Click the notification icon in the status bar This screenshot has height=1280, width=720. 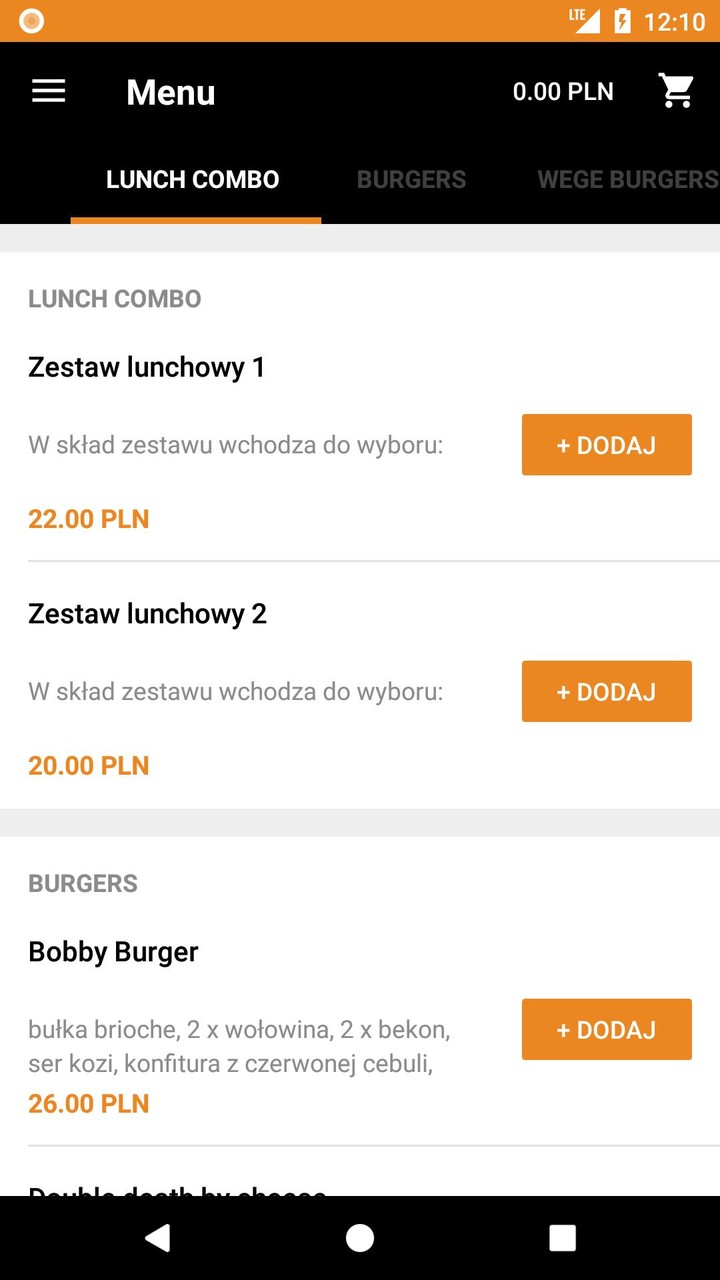coord(31,20)
